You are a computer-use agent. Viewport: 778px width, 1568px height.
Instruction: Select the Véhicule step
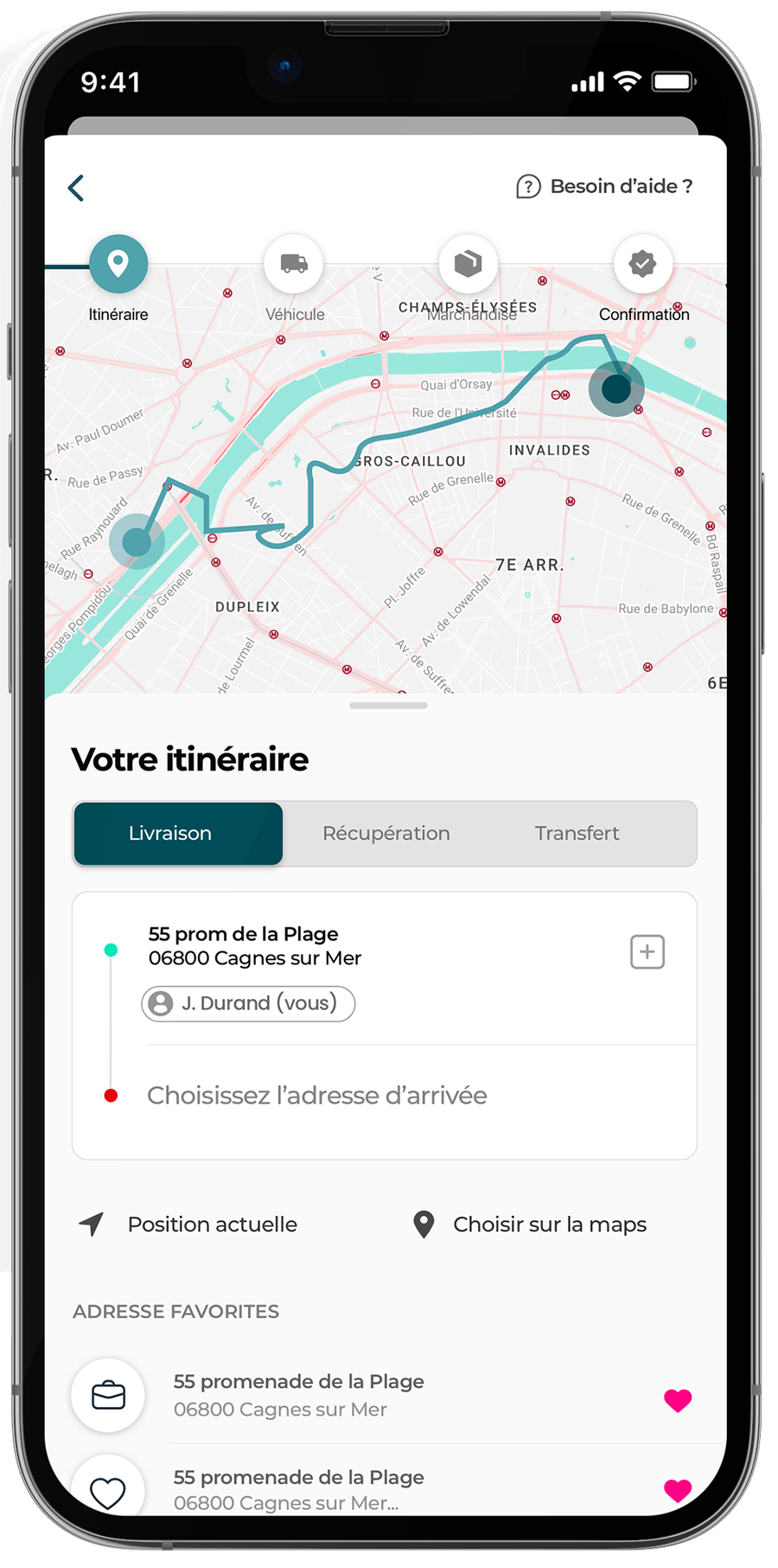point(294,265)
